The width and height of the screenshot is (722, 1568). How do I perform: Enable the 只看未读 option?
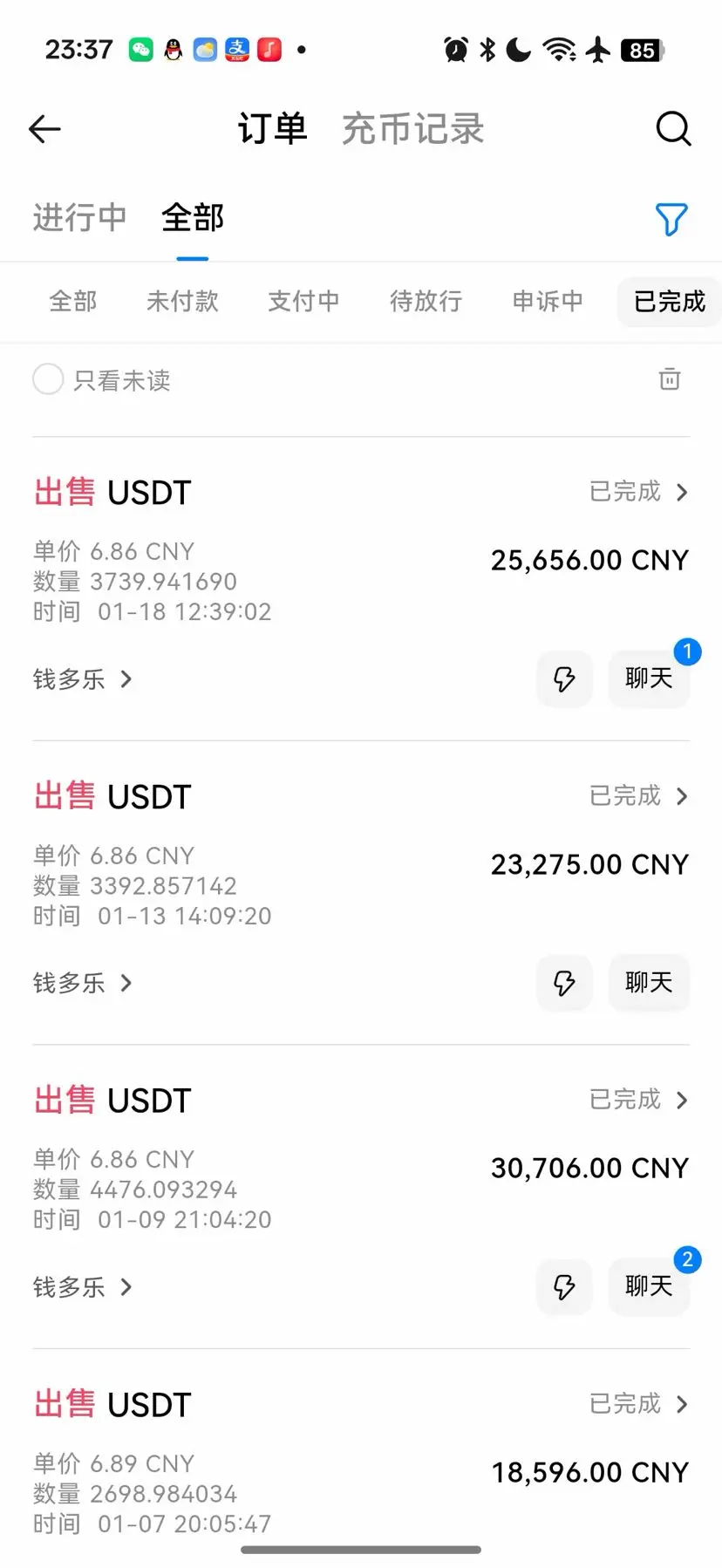[49, 379]
